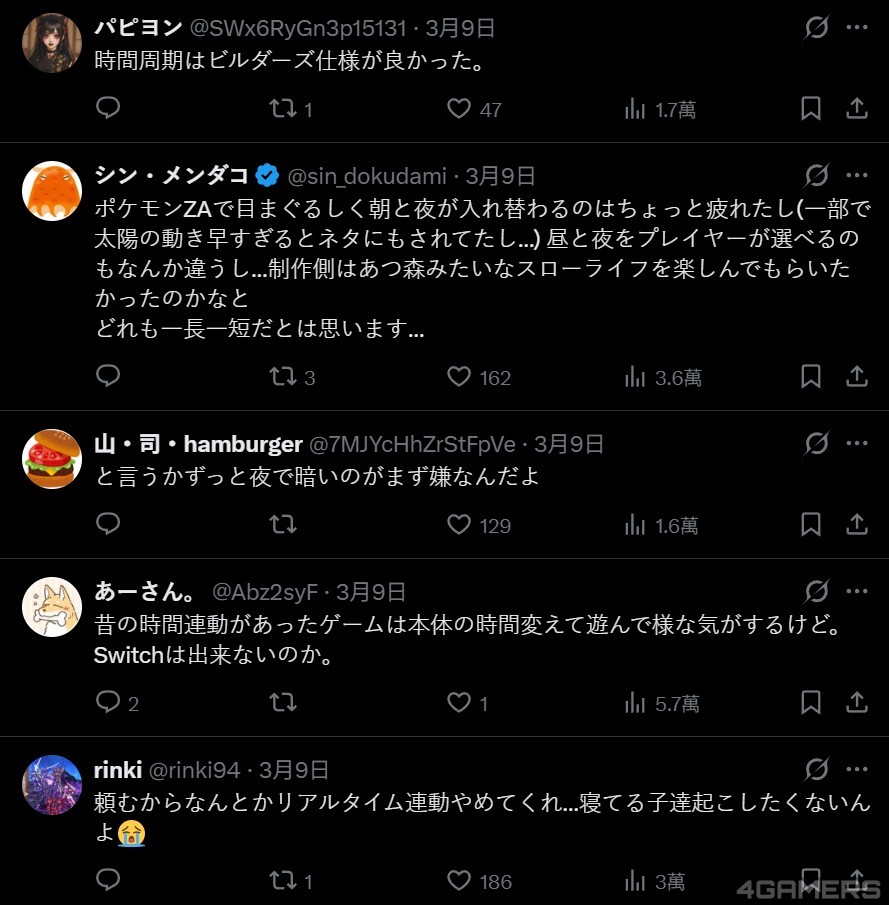
Task: Share パピヨン's post
Action: (x=857, y=109)
